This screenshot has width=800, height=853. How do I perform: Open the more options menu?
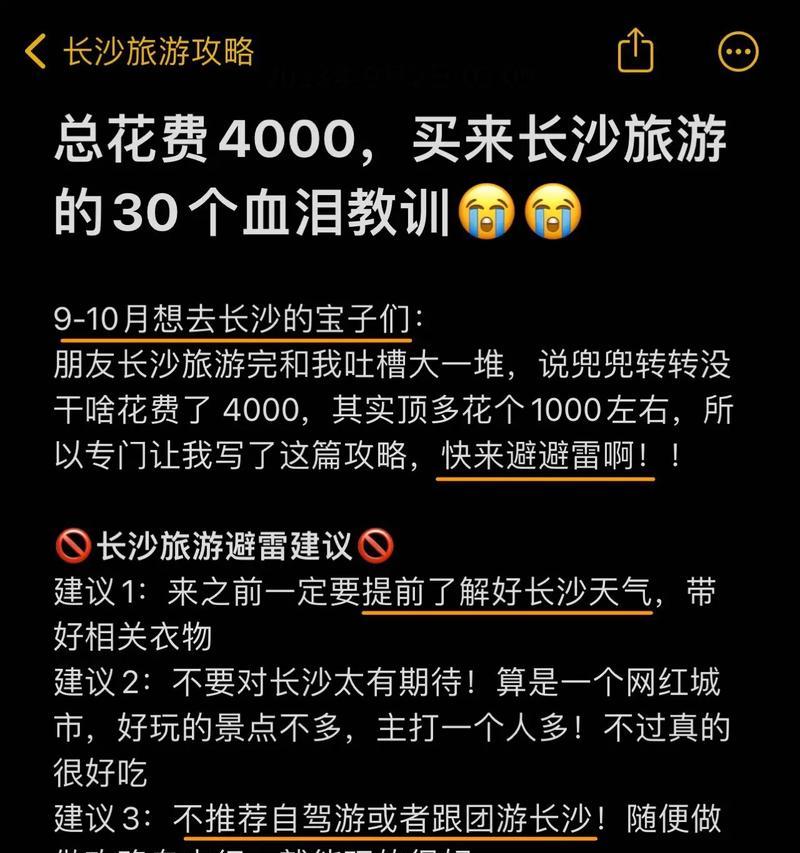click(739, 51)
